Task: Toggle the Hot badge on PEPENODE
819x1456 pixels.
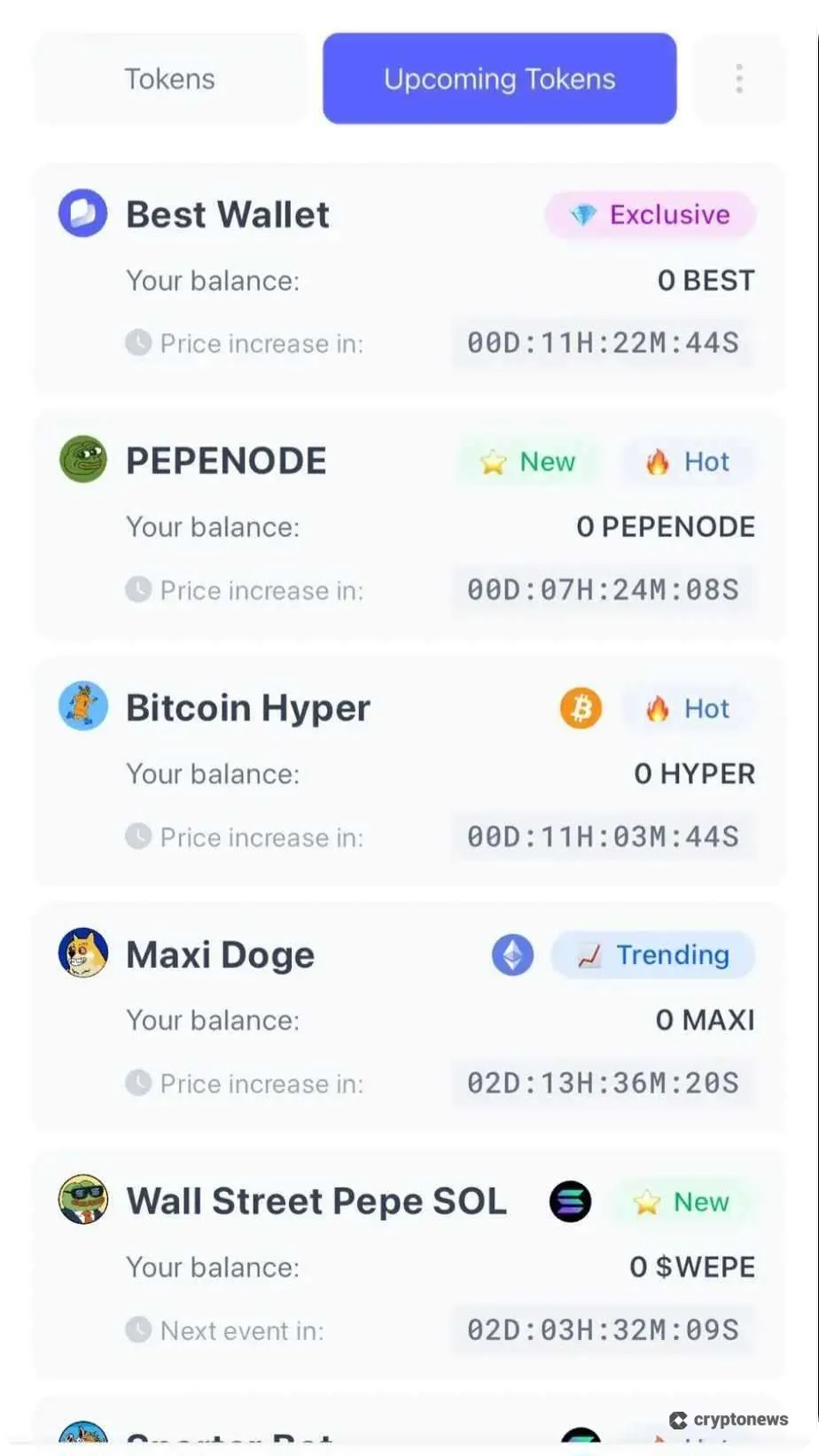Action: 689,461
